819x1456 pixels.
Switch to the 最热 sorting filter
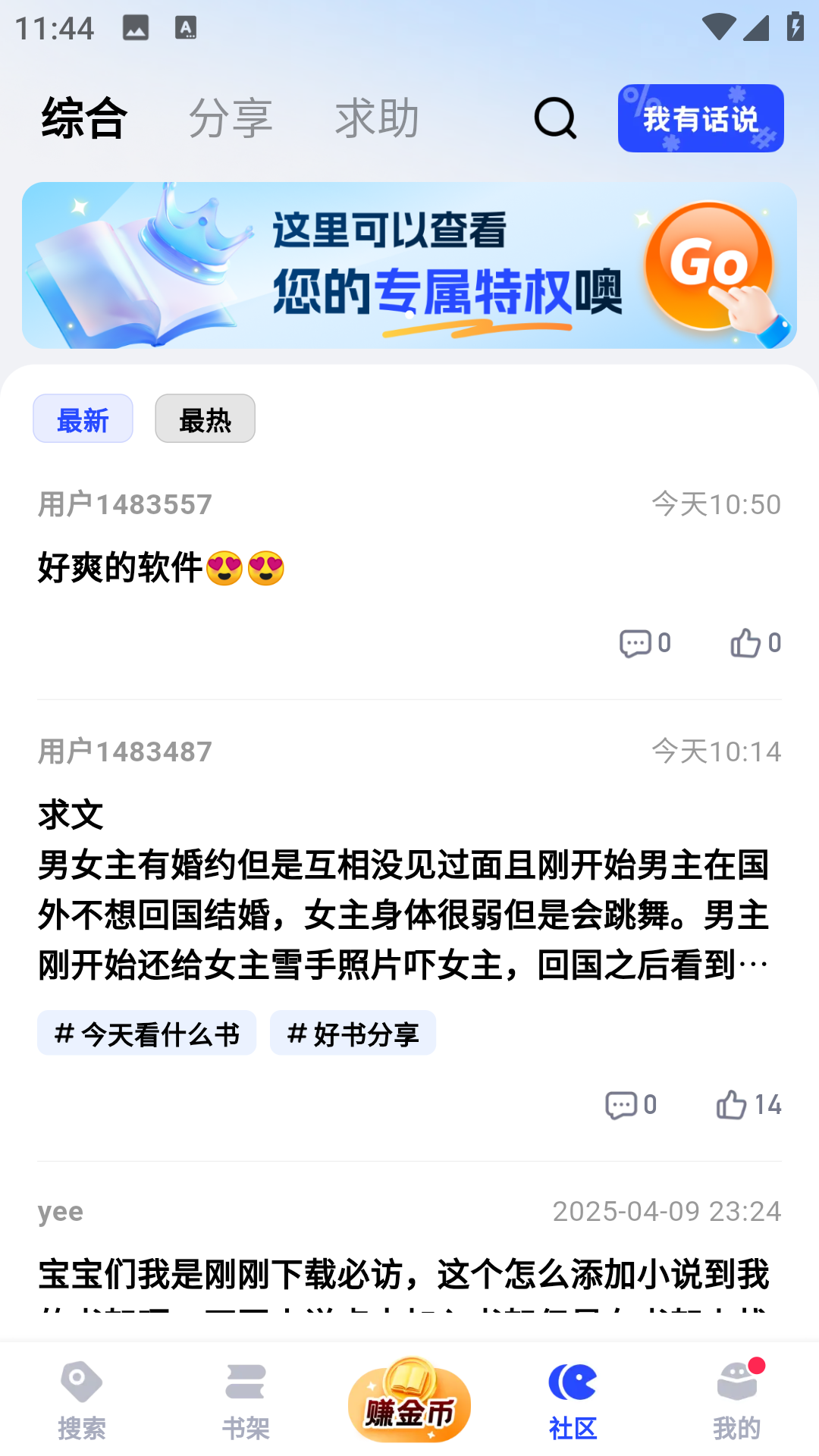(x=205, y=418)
